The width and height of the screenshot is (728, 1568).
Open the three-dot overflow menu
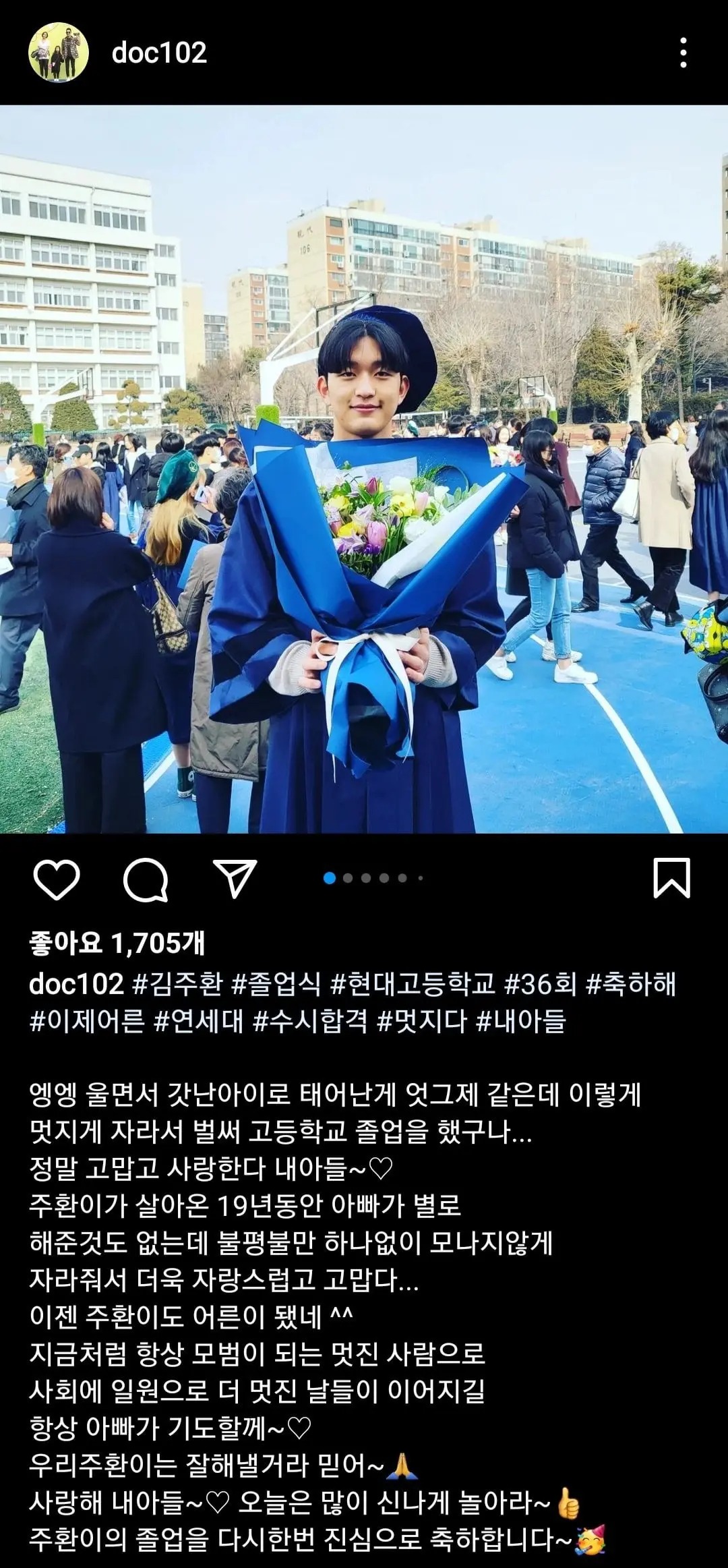pos(683,53)
